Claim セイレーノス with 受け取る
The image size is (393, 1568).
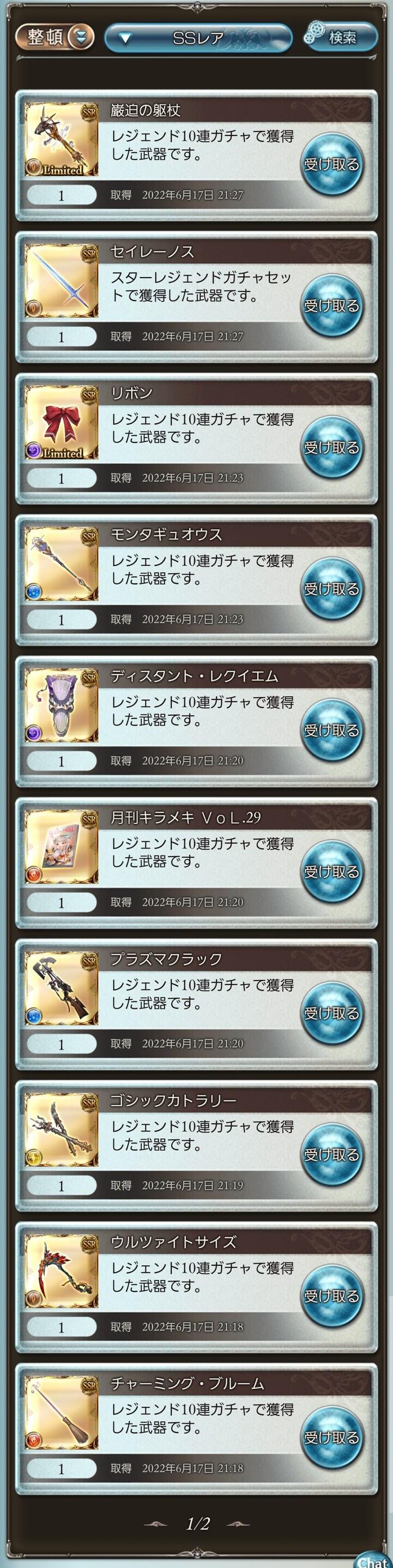331,306
